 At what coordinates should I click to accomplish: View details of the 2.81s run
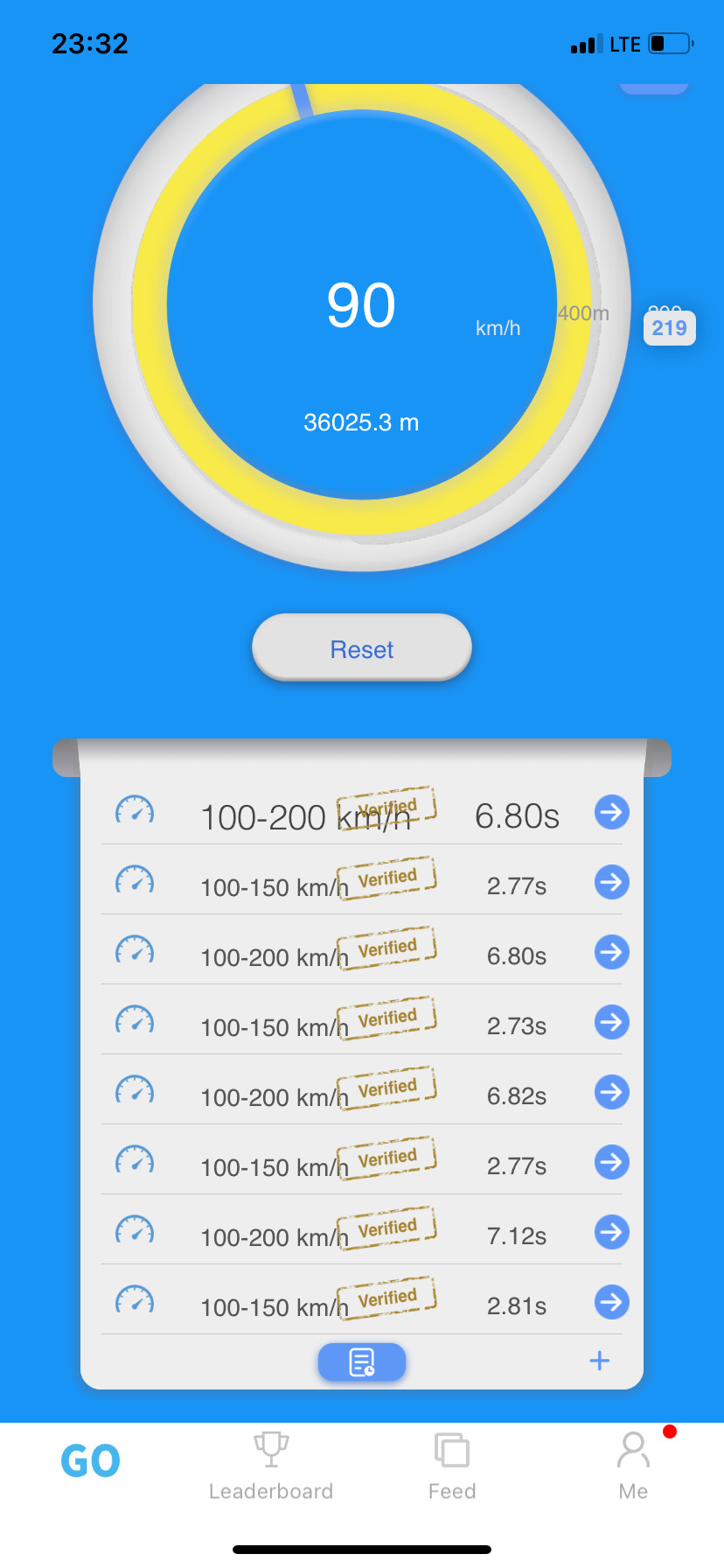point(611,1302)
